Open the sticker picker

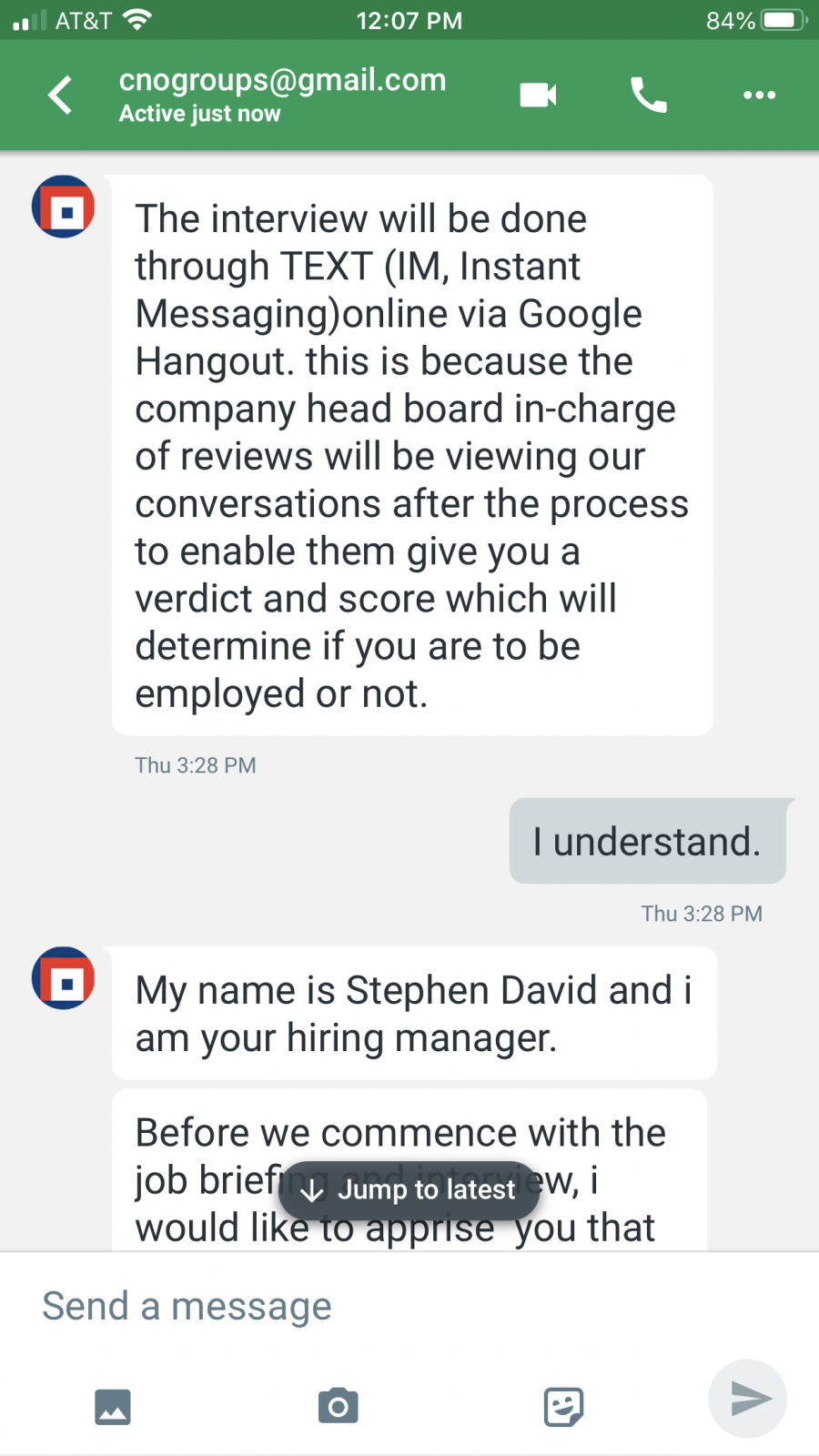[x=563, y=1407]
